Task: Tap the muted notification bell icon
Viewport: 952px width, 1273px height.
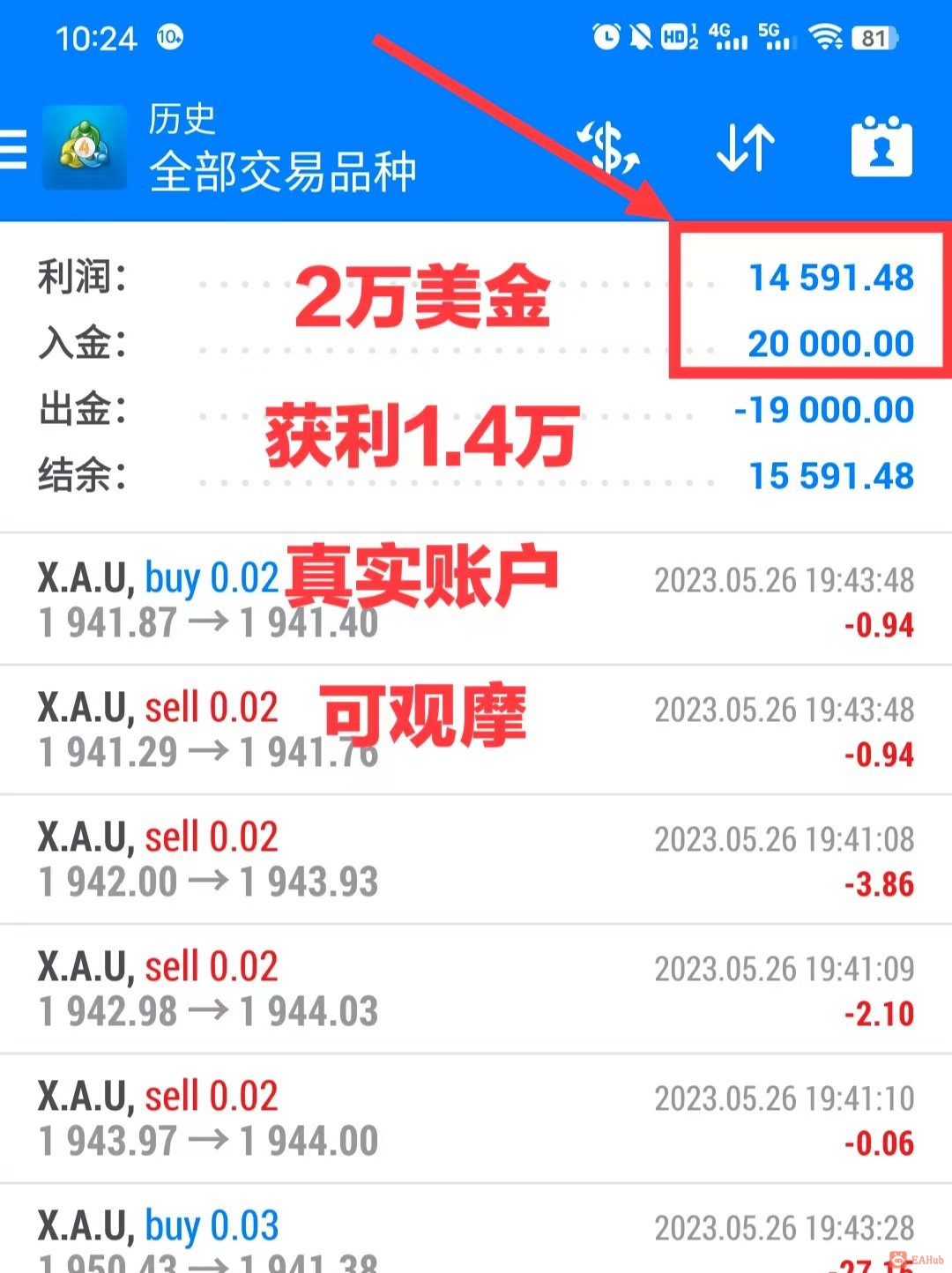Action: tap(641, 37)
